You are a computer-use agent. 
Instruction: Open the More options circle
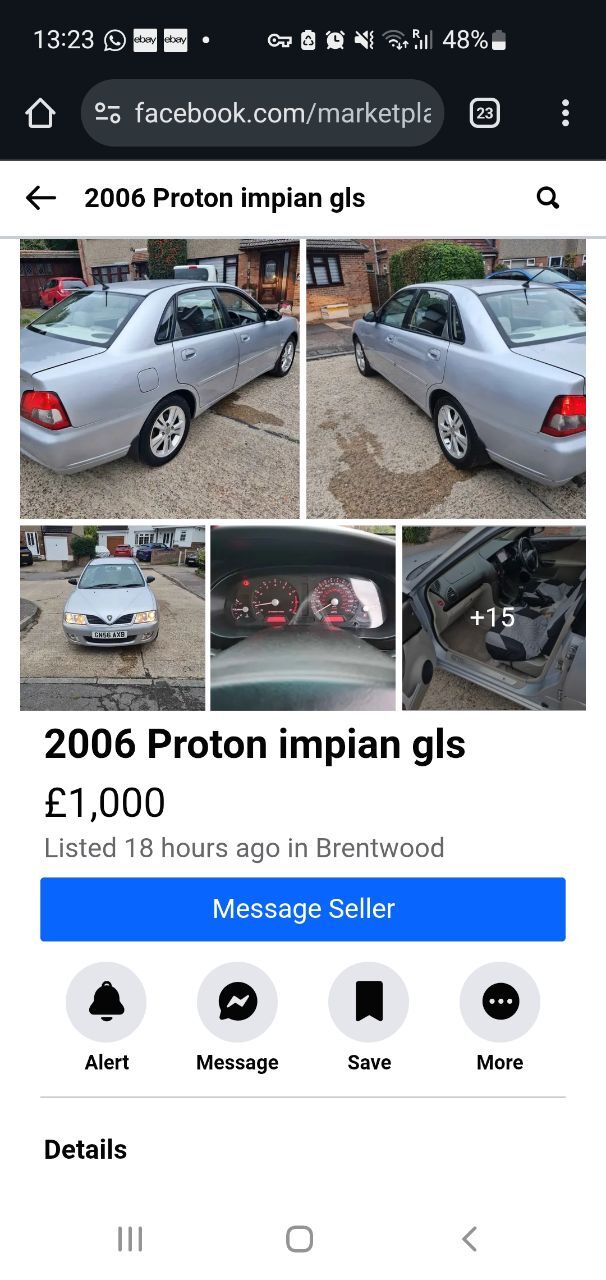point(500,1002)
